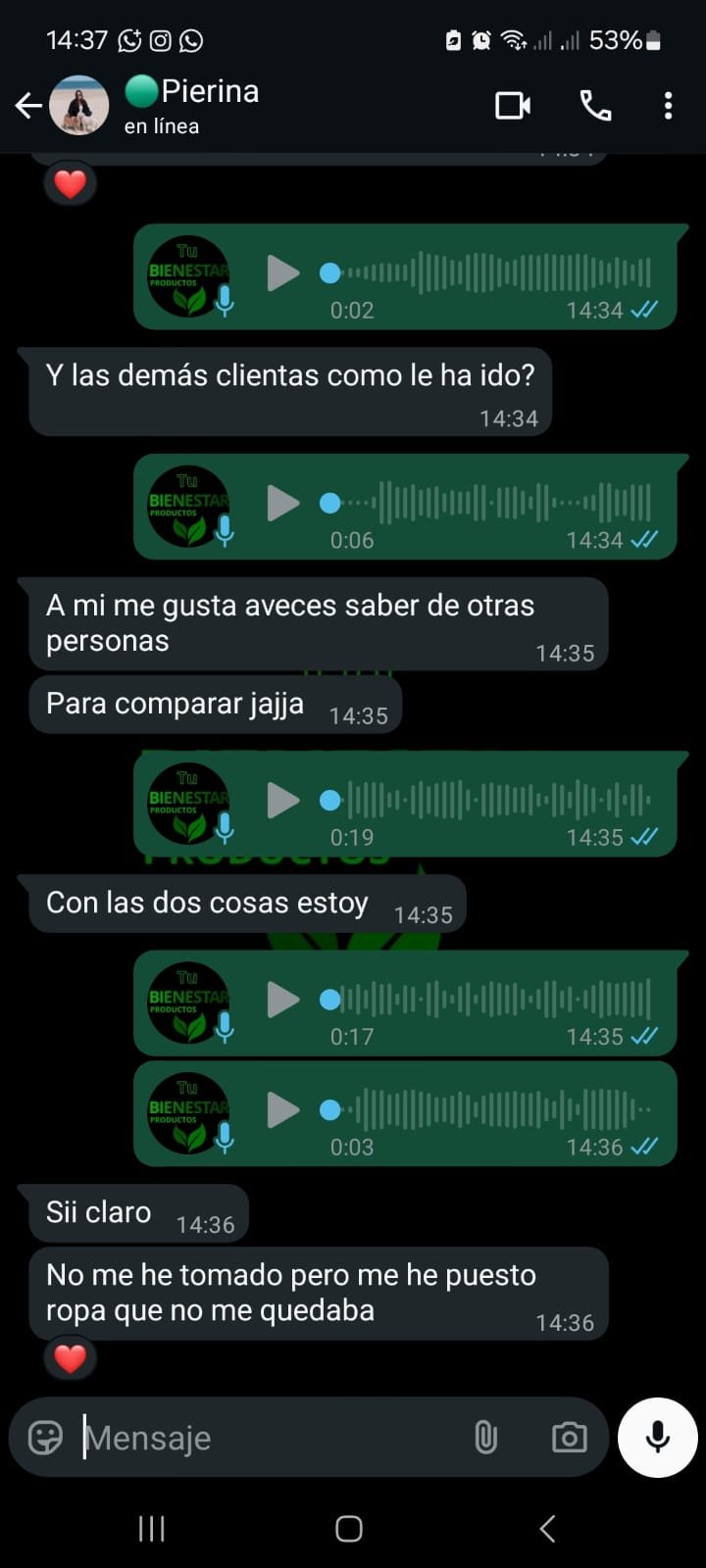706x1568 pixels.
Task: Play the 0:02 voice message
Action: pyautogui.click(x=282, y=273)
